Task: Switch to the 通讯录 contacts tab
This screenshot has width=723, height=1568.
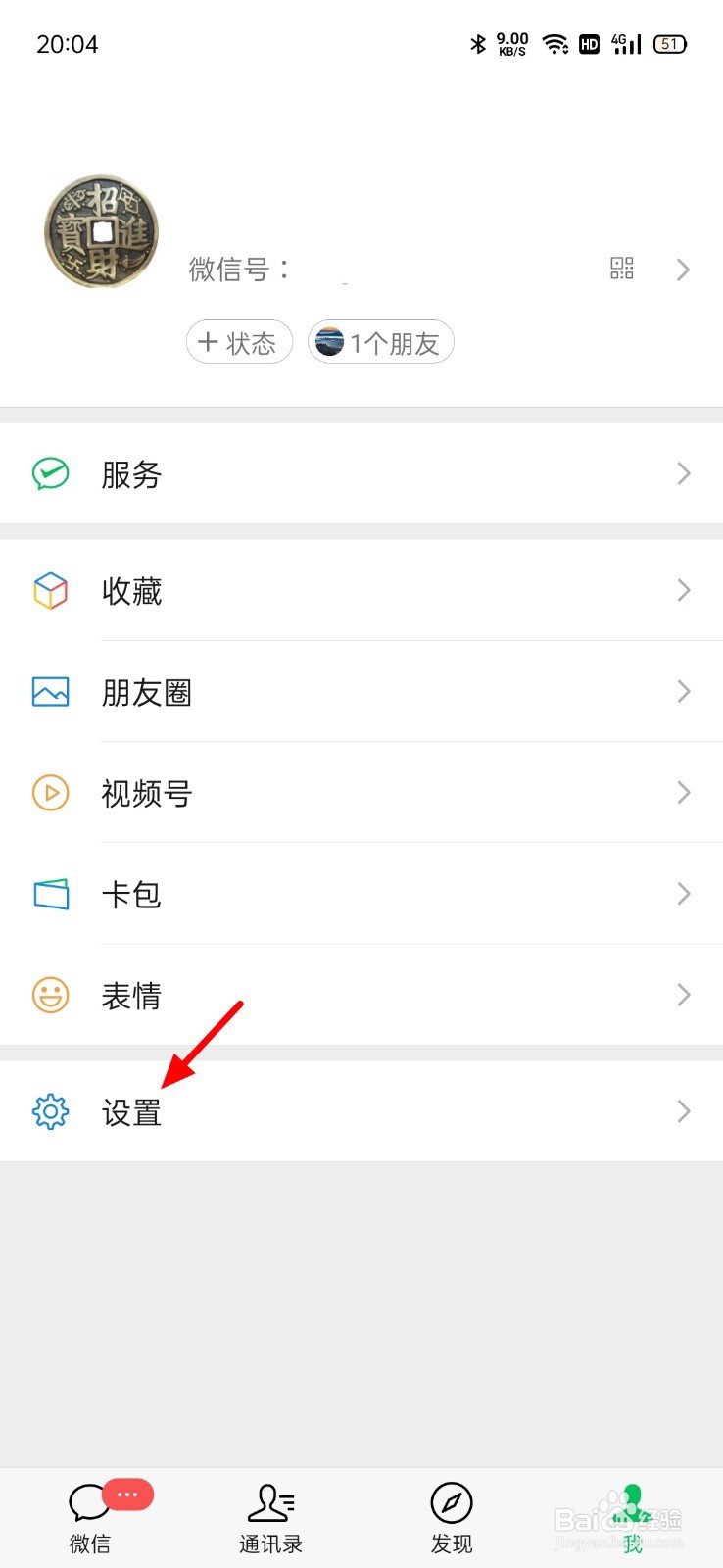Action: tap(270, 1514)
